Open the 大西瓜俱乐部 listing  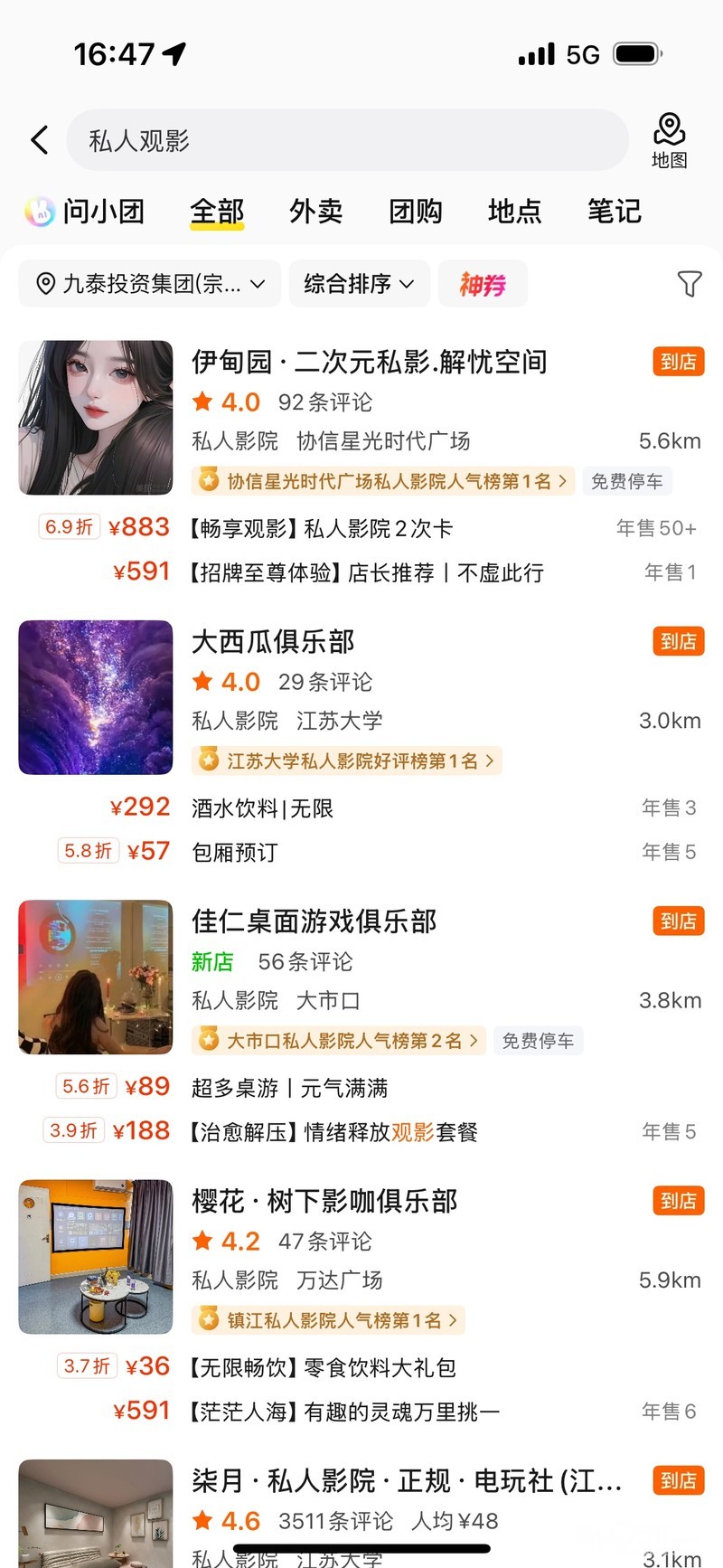point(273,642)
